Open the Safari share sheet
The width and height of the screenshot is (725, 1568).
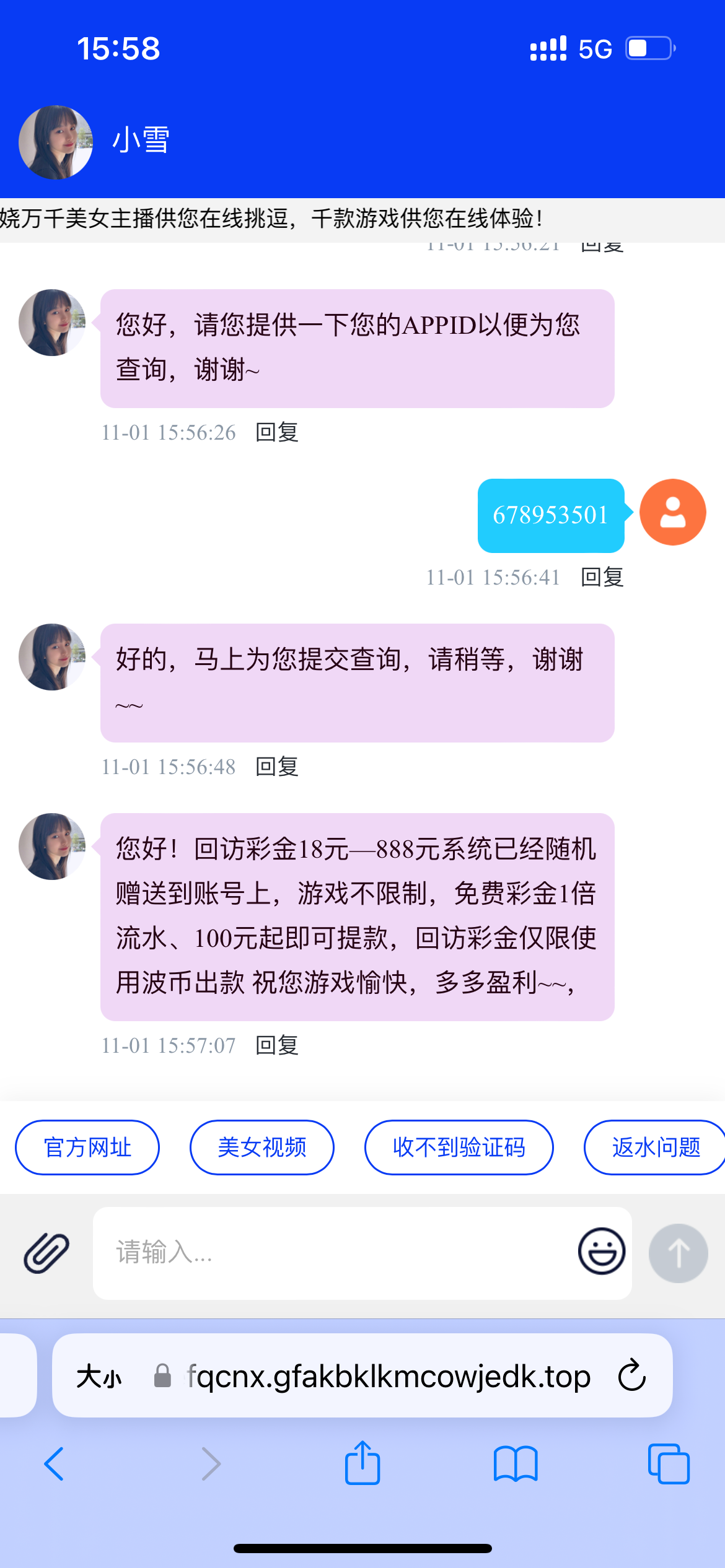[x=362, y=1463]
